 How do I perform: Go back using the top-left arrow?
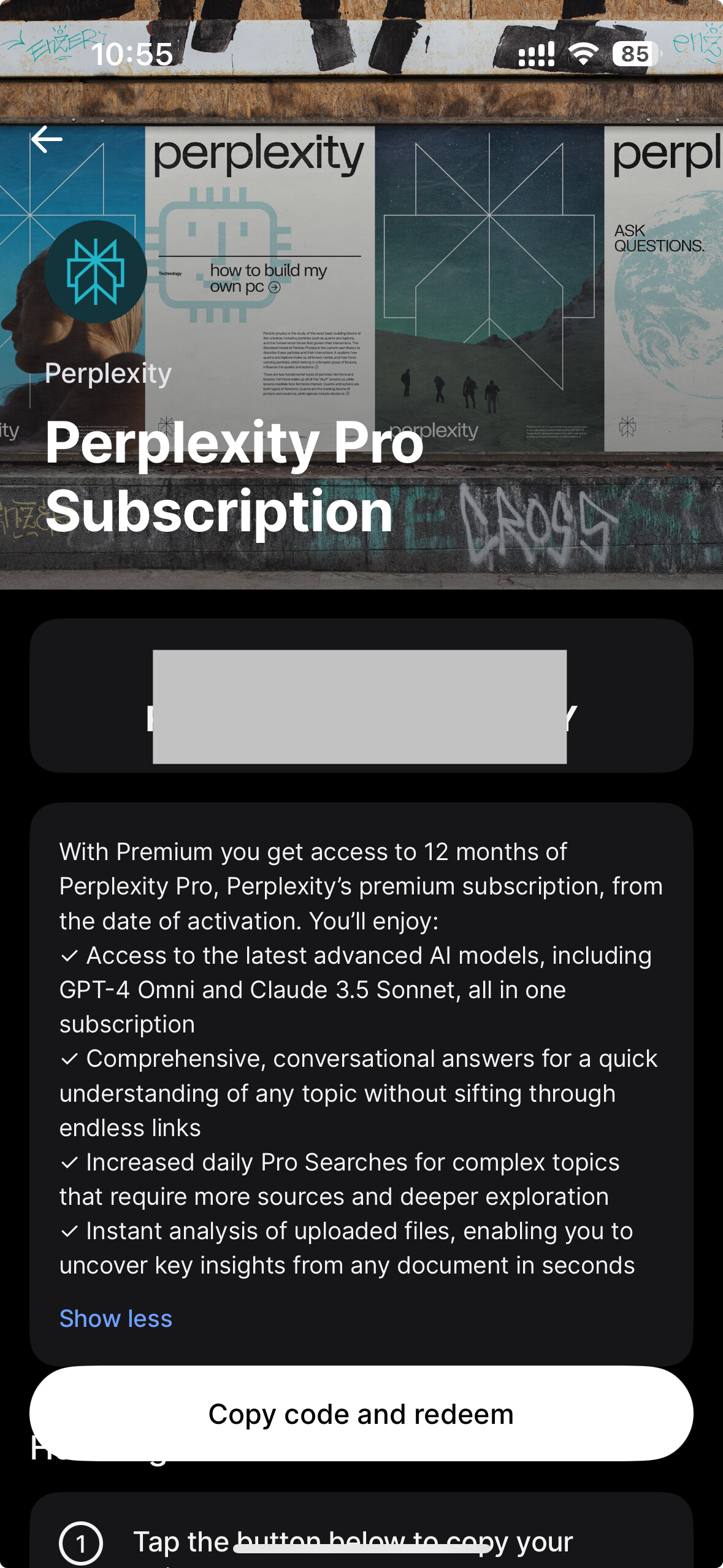click(47, 139)
